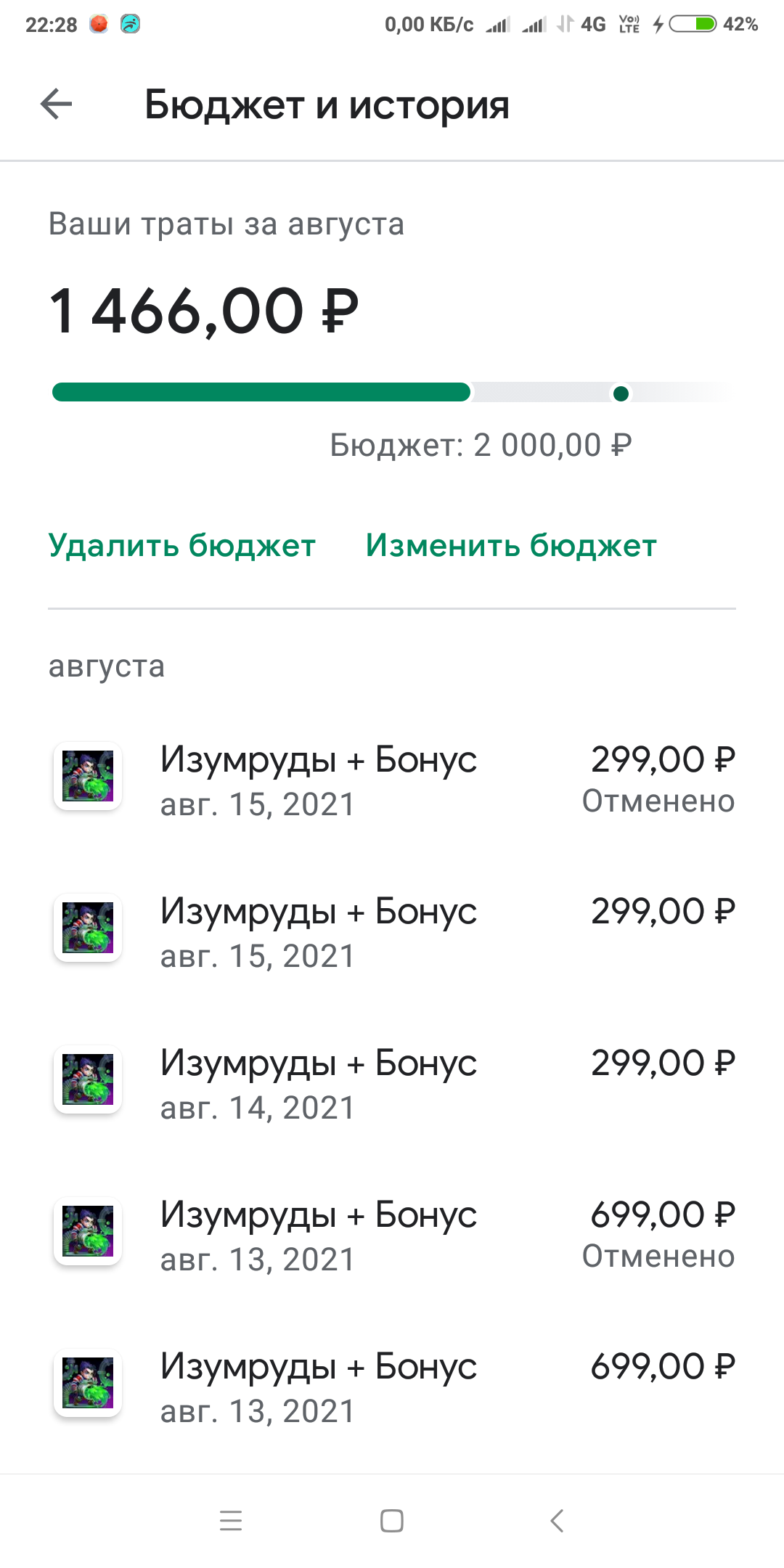The width and height of the screenshot is (784, 1568).
Task: Open the cancelled 299,00 ₽ purchase from авг. 15
Action: (x=392, y=780)
